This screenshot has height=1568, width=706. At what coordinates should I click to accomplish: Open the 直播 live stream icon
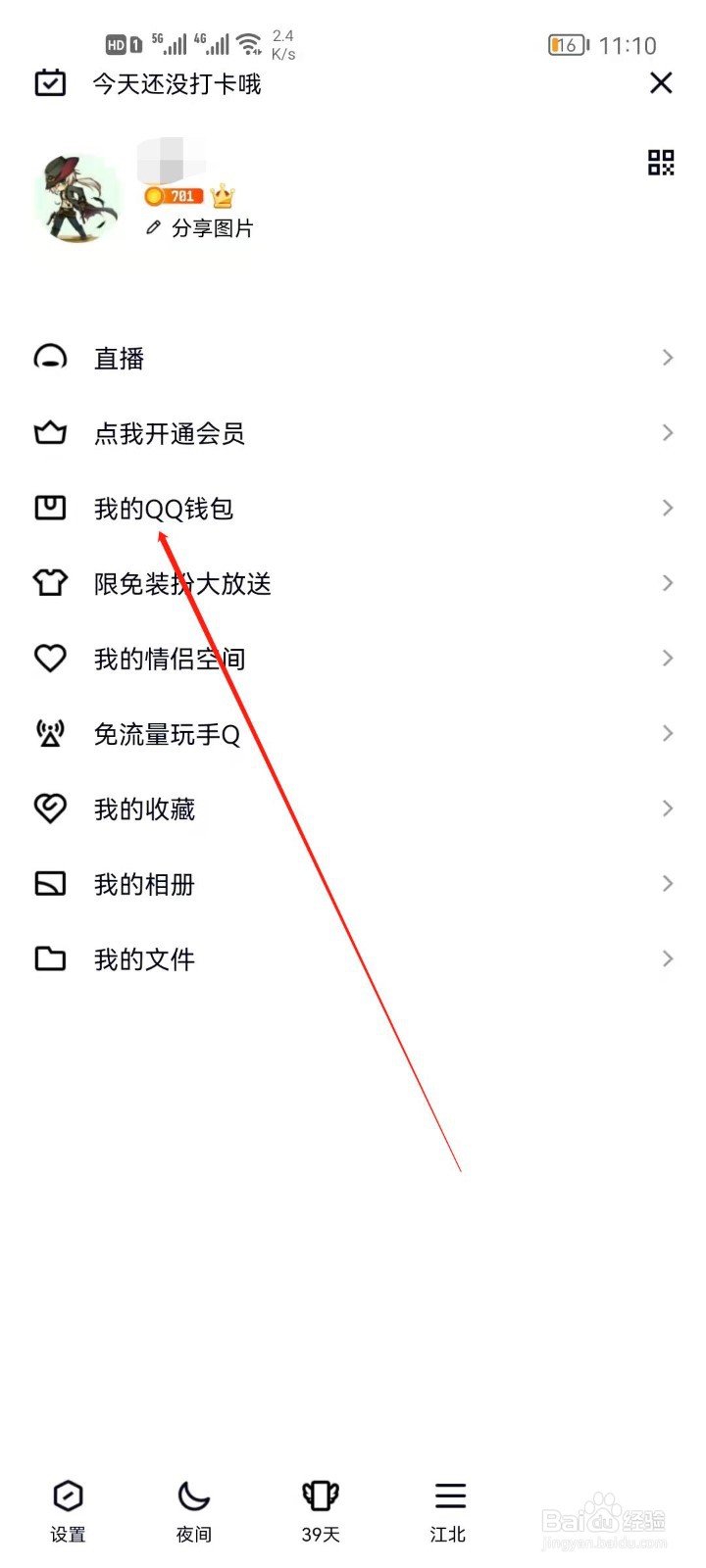(49, 357)
